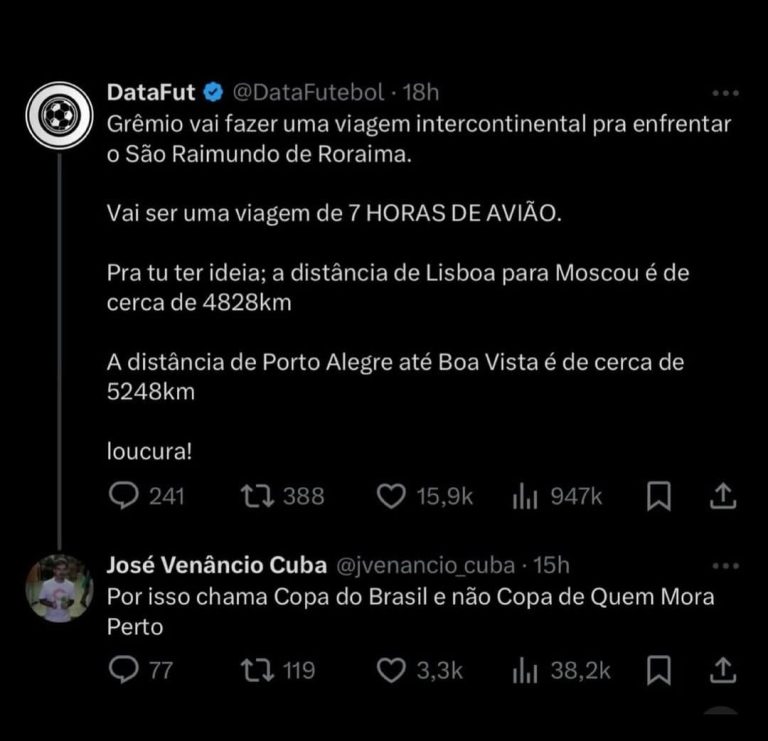Reply to José Venâncio Cuba's comment

coord(123,670)
